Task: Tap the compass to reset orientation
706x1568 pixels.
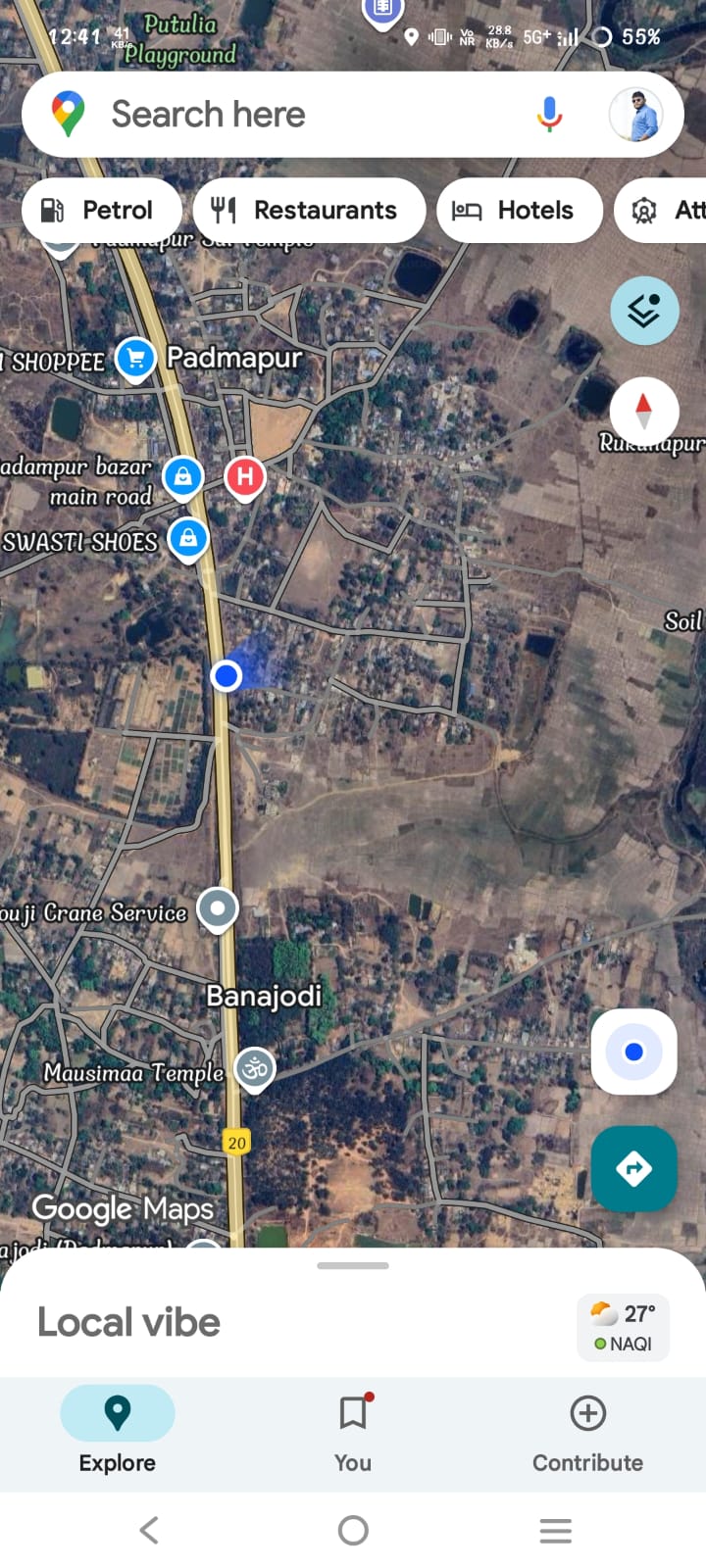Action: tap(644, 411)
